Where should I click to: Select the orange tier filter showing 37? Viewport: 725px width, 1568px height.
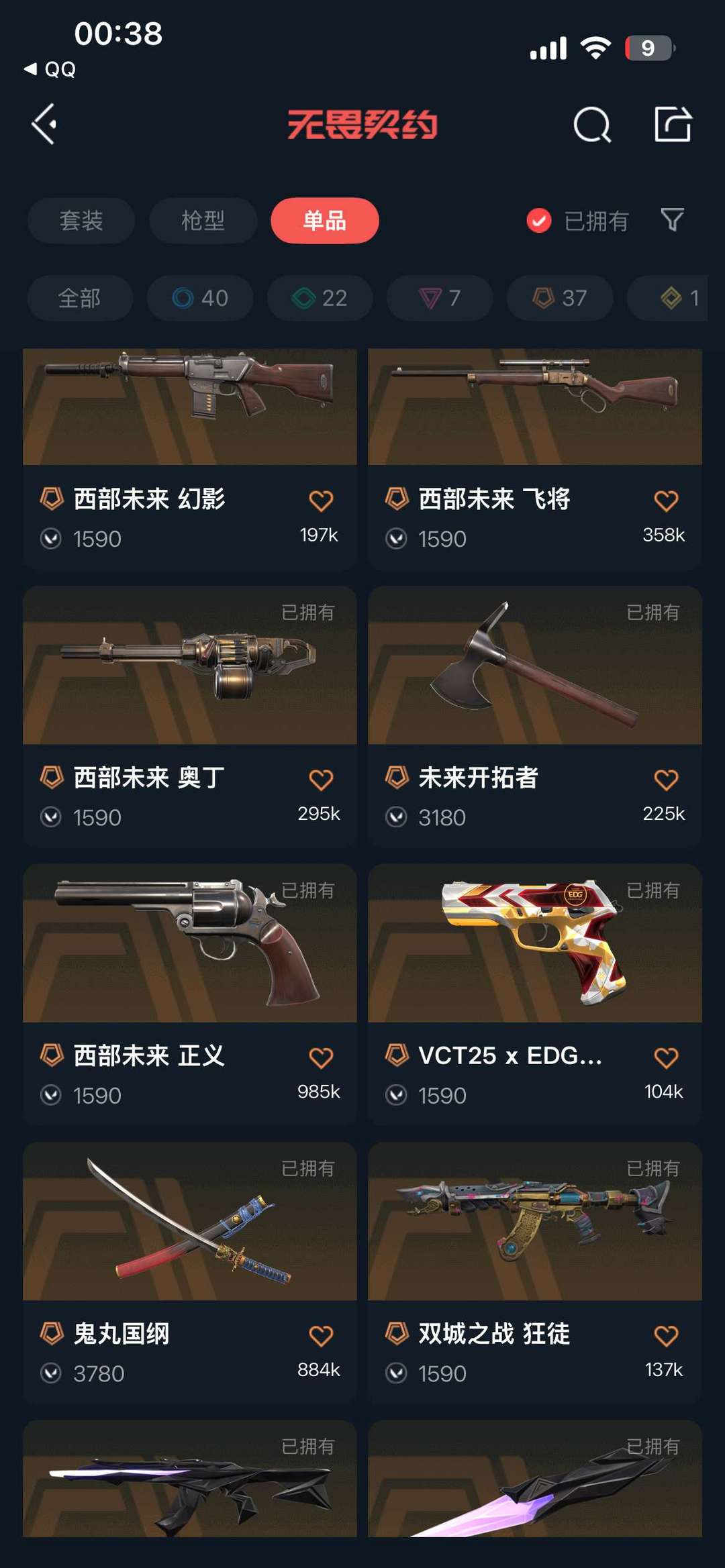(559, 298)
